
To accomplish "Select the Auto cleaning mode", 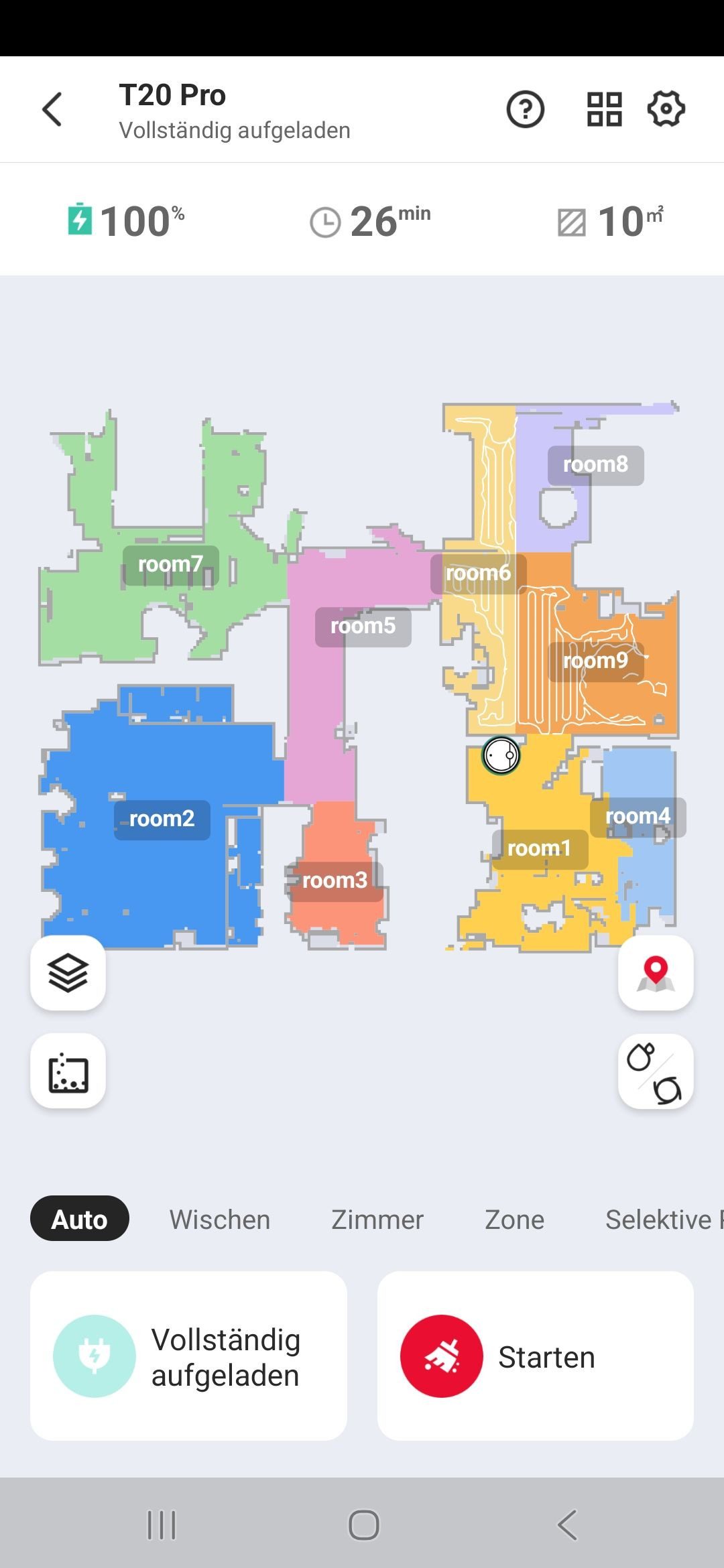I will click(x=79, y=1219).
